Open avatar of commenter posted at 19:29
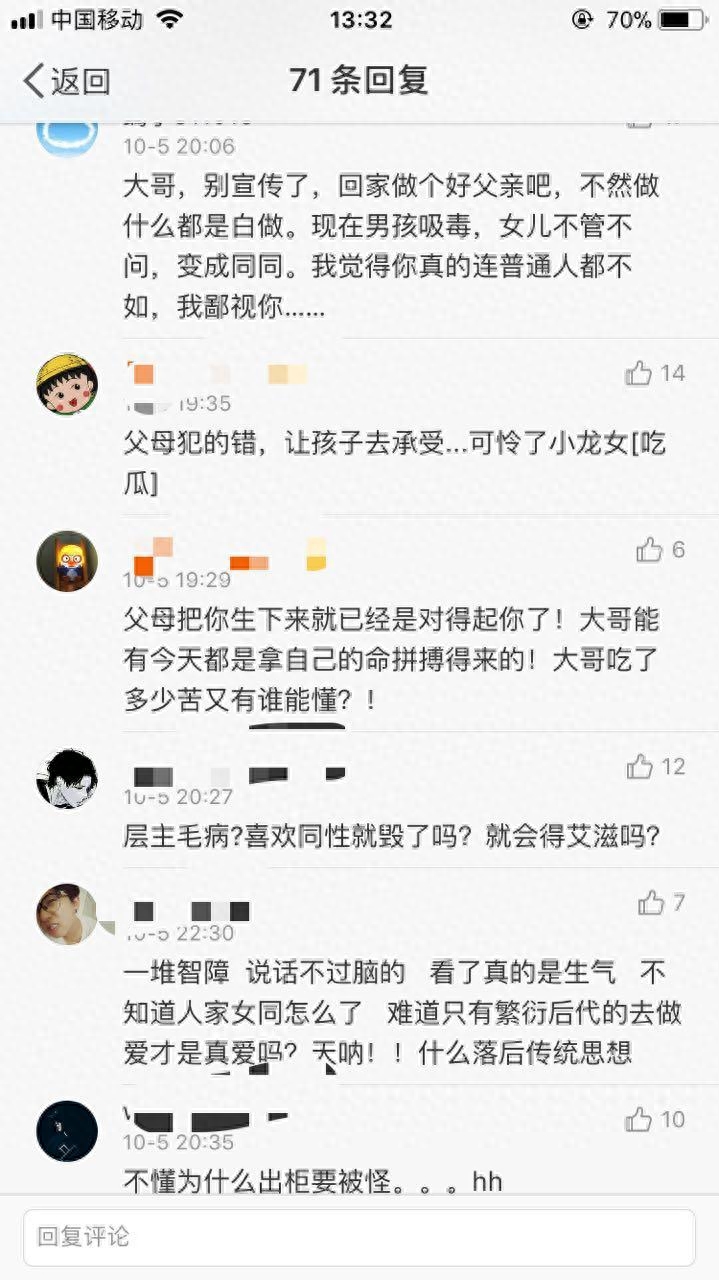Image resolution: width=719 pixels, height=1280 pixels. 67,561
